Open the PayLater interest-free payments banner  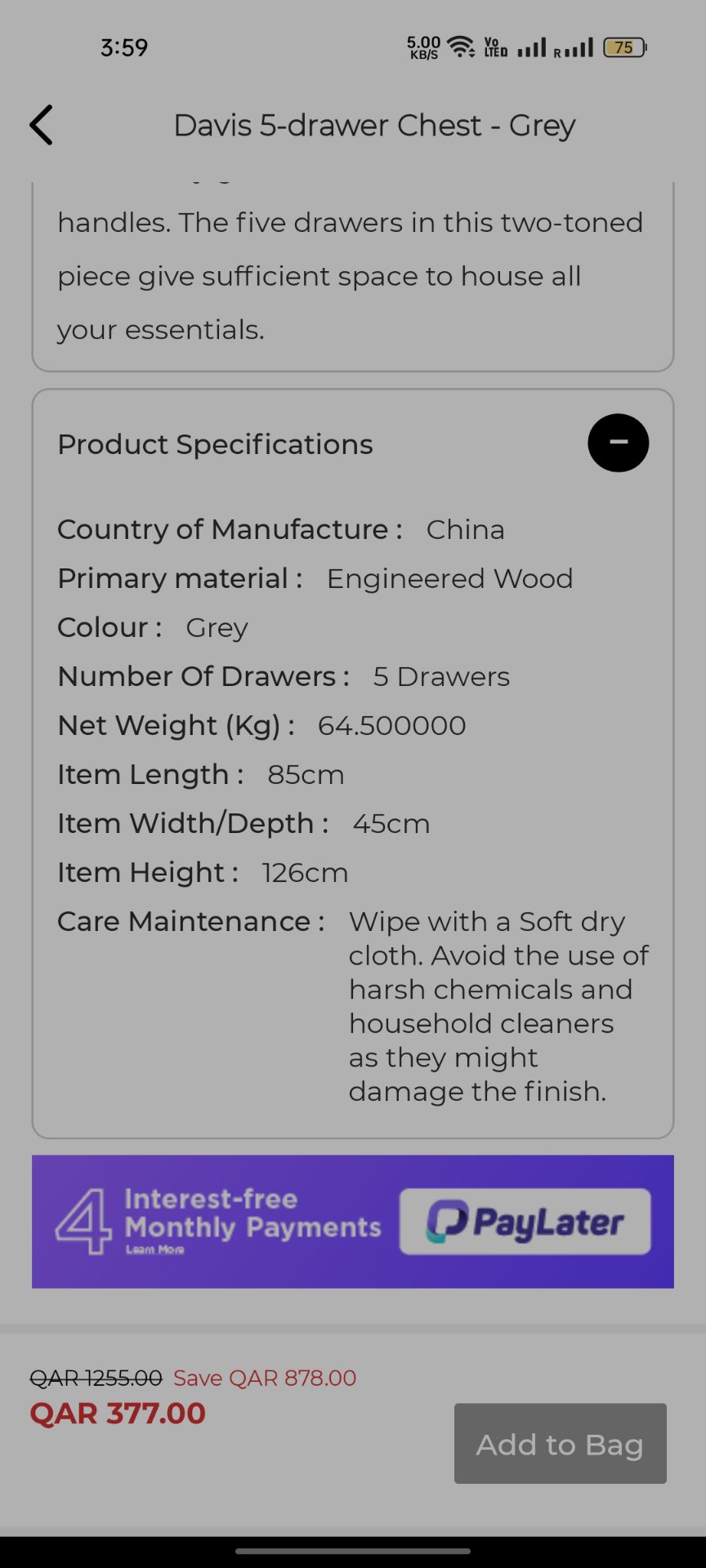click(x=353, y=1221)
